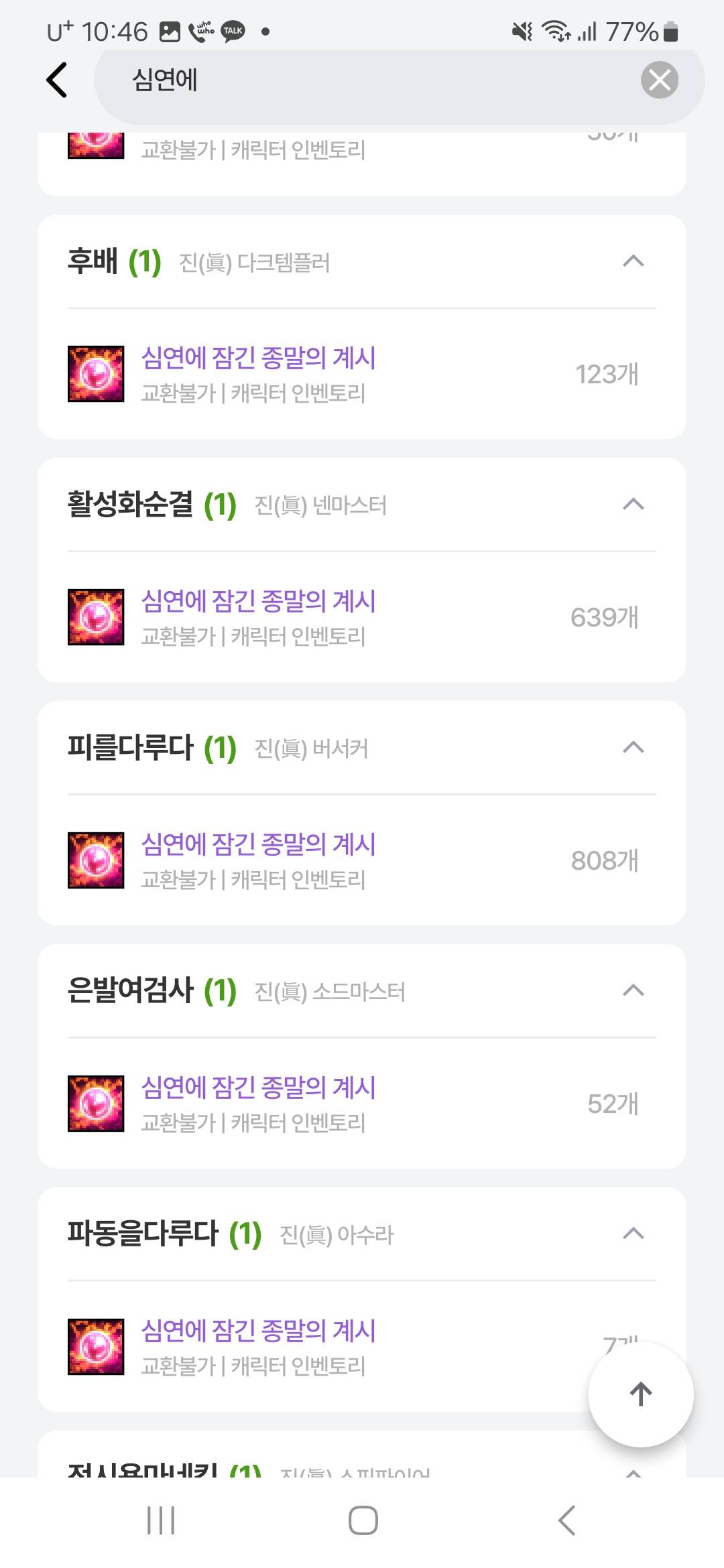Open recent apps from the navigation bar

tap(161, 1520)
